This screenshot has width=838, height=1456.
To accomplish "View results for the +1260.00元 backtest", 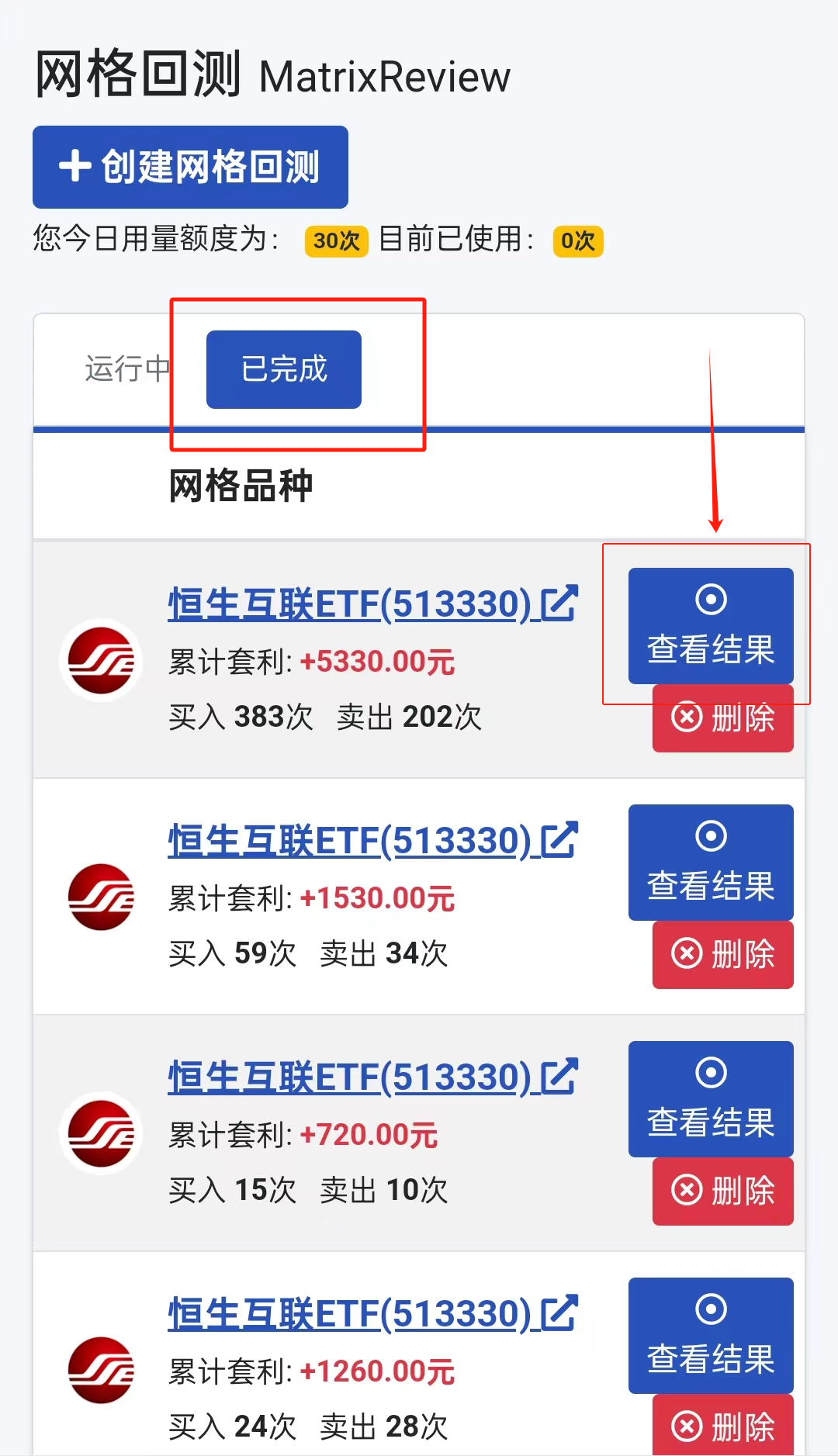I will click(x=711, y=1335).
